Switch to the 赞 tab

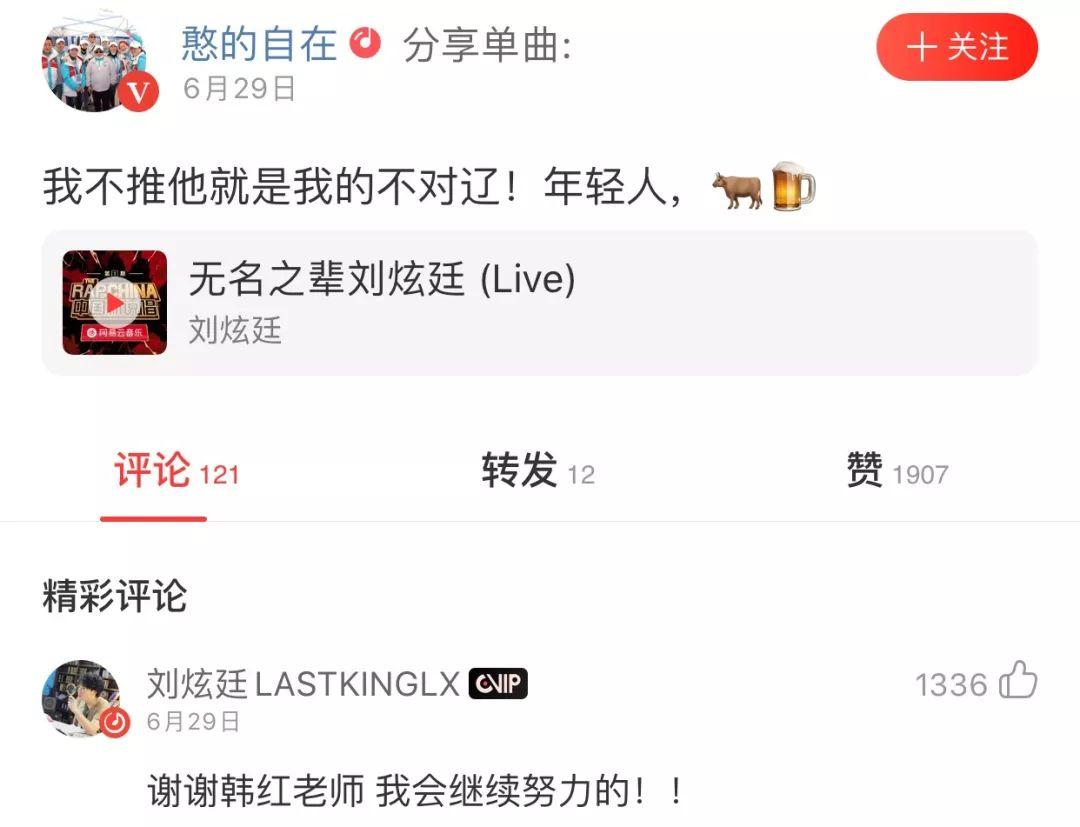coord(896,471)
